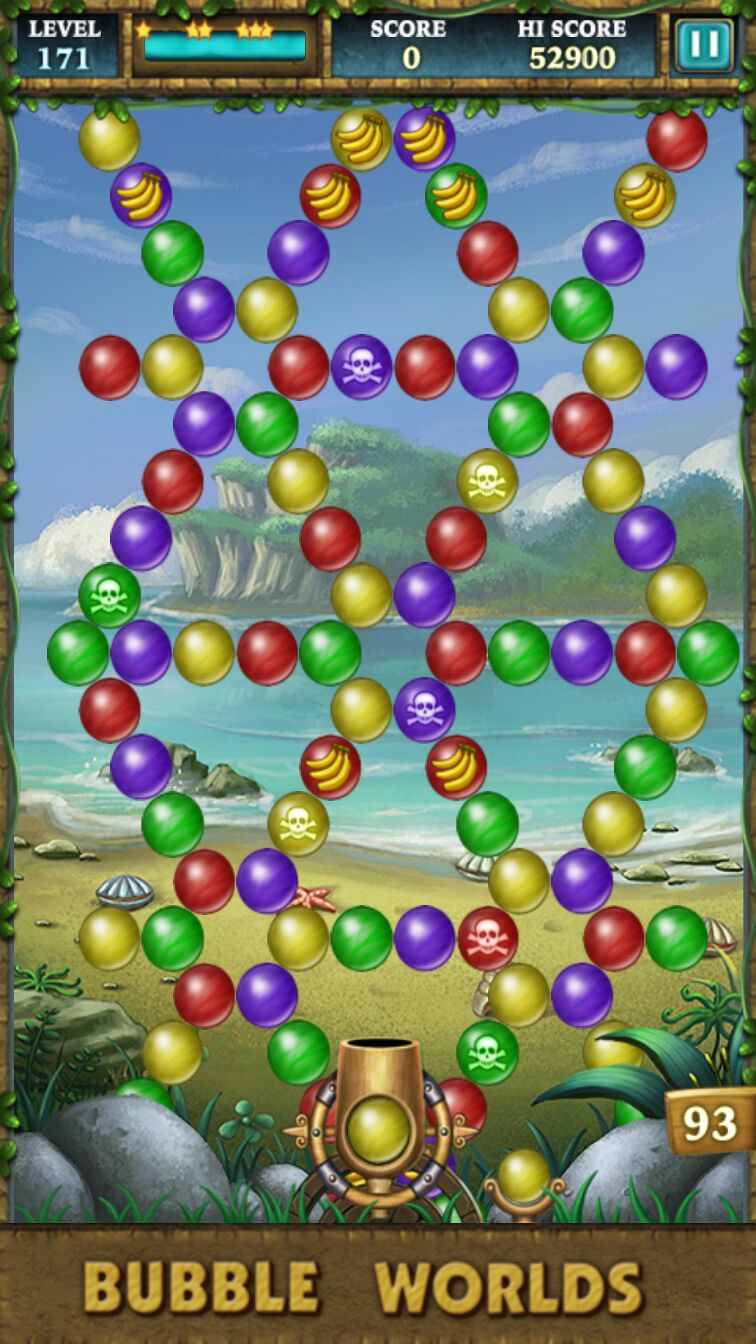Screen dimensions: 756x1344
Task: Pause the game
Action: click(x=704, y=45)
